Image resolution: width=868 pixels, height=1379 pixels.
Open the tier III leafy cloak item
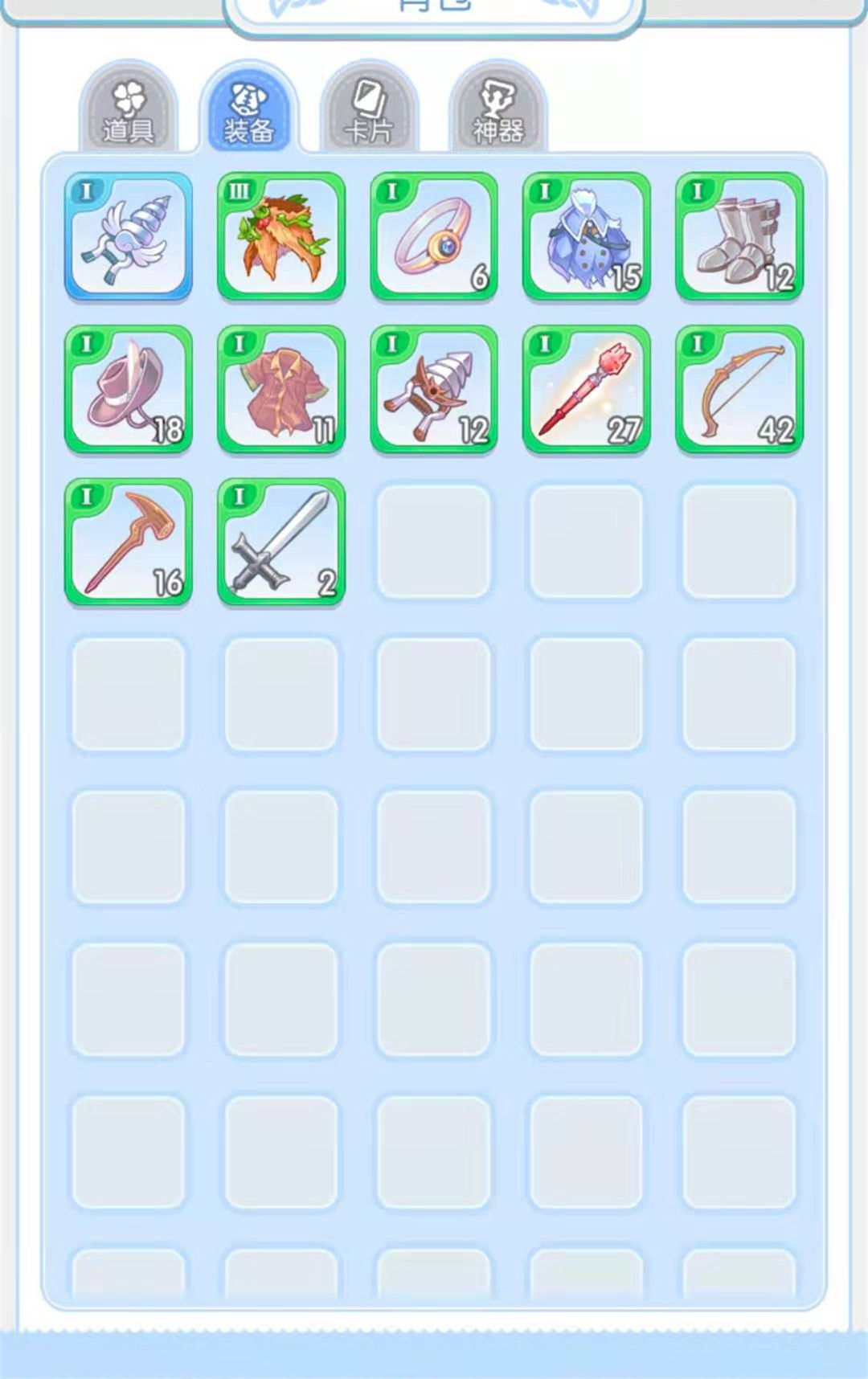click(x=281, y=236)
